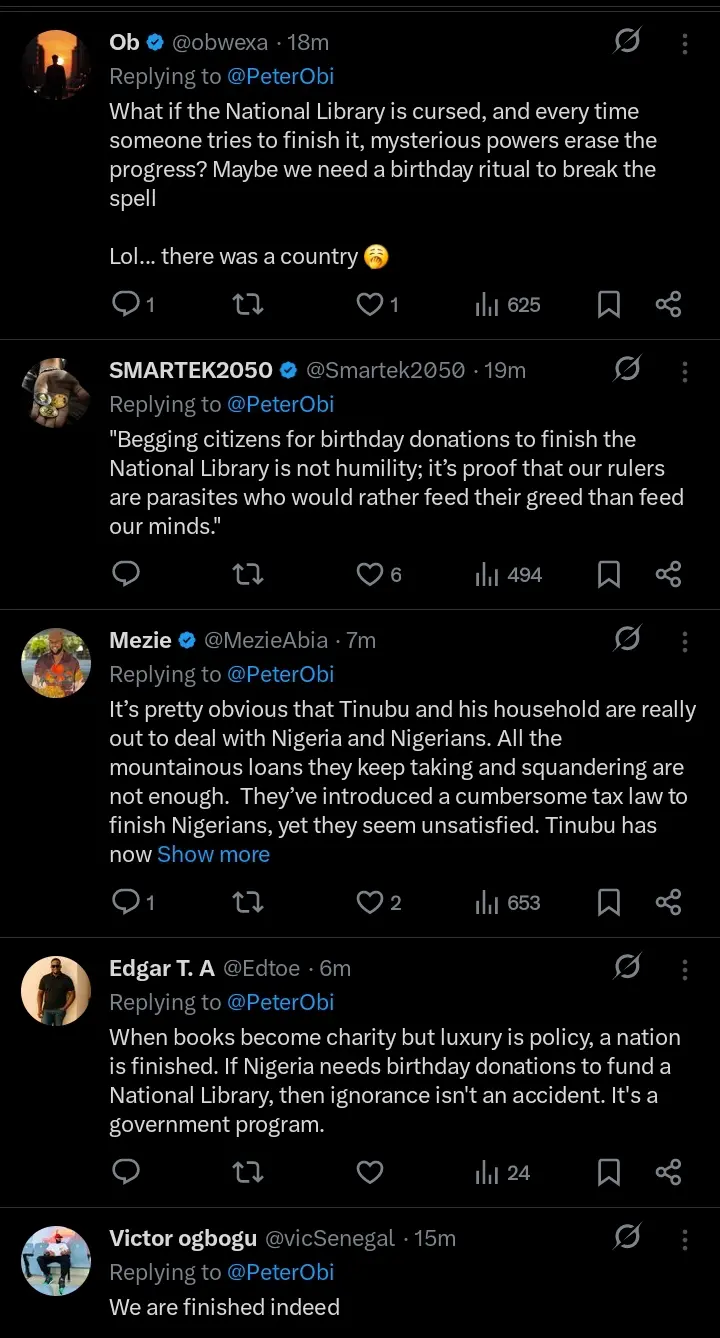Bookmark the reply from Ob
This screenshot has width=720, height=1338.
pyautogui.click(x=608, y=305)
